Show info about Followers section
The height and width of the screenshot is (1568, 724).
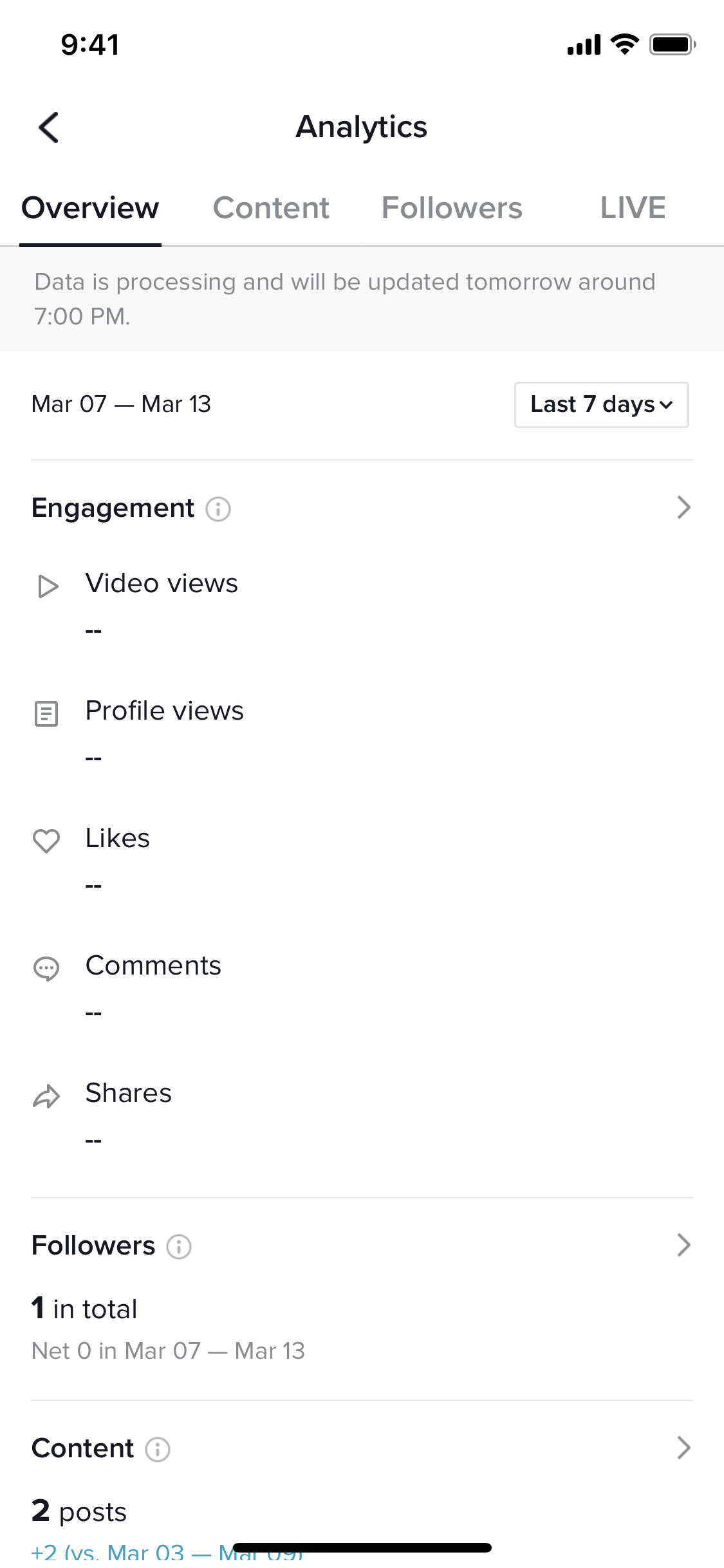pos(179,1247)
